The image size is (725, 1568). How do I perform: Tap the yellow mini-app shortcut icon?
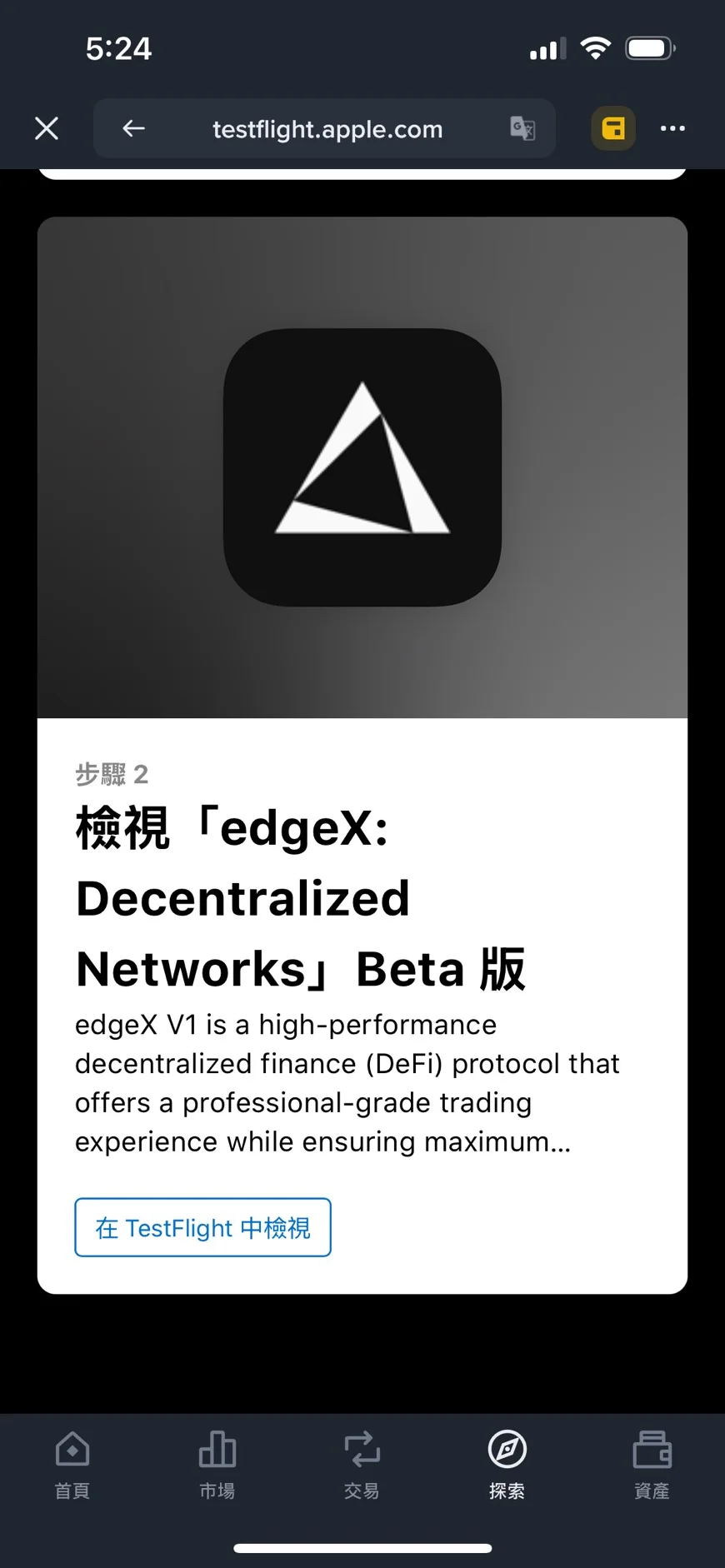click(612, 127)
